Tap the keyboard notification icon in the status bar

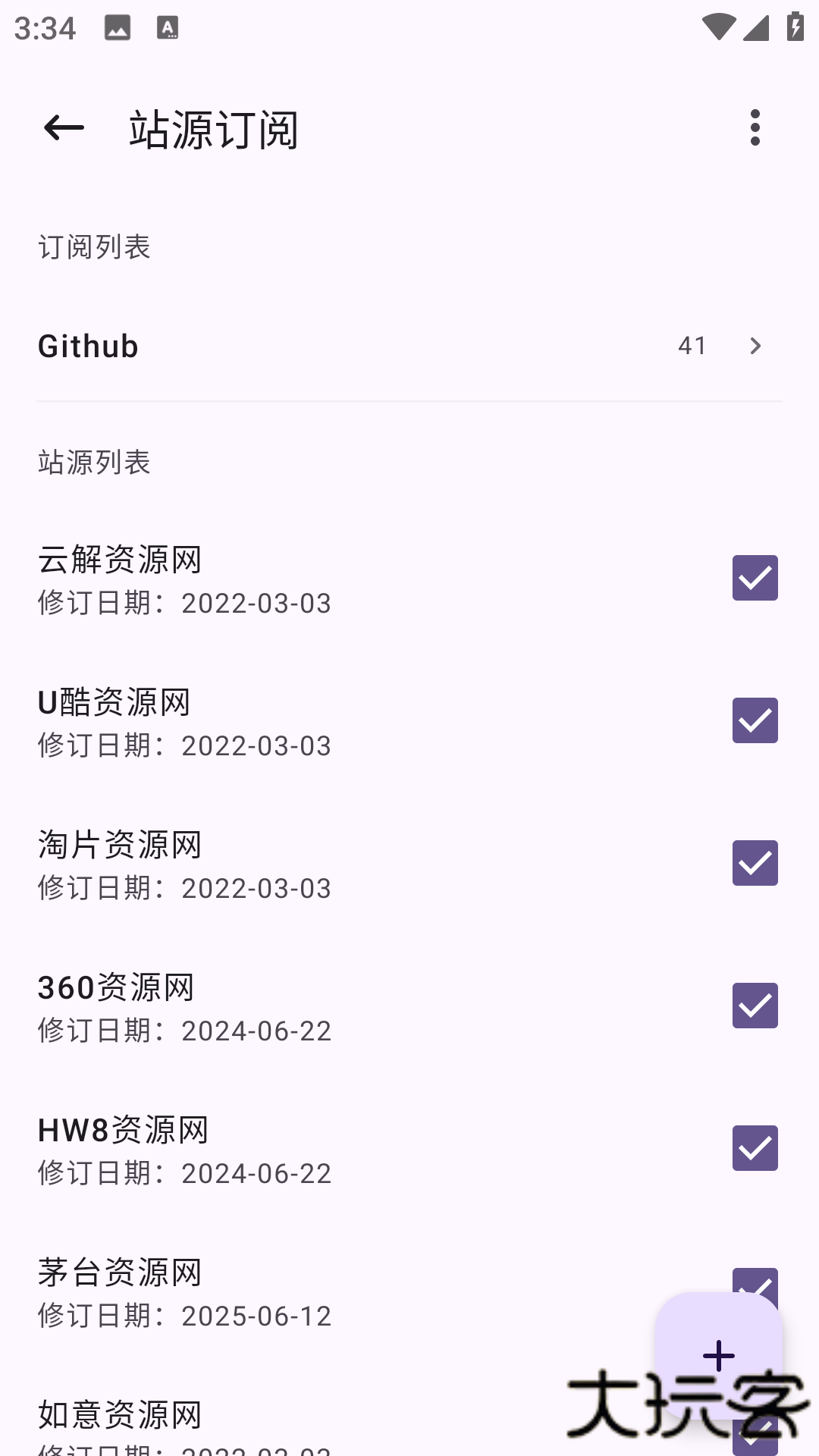167,28
